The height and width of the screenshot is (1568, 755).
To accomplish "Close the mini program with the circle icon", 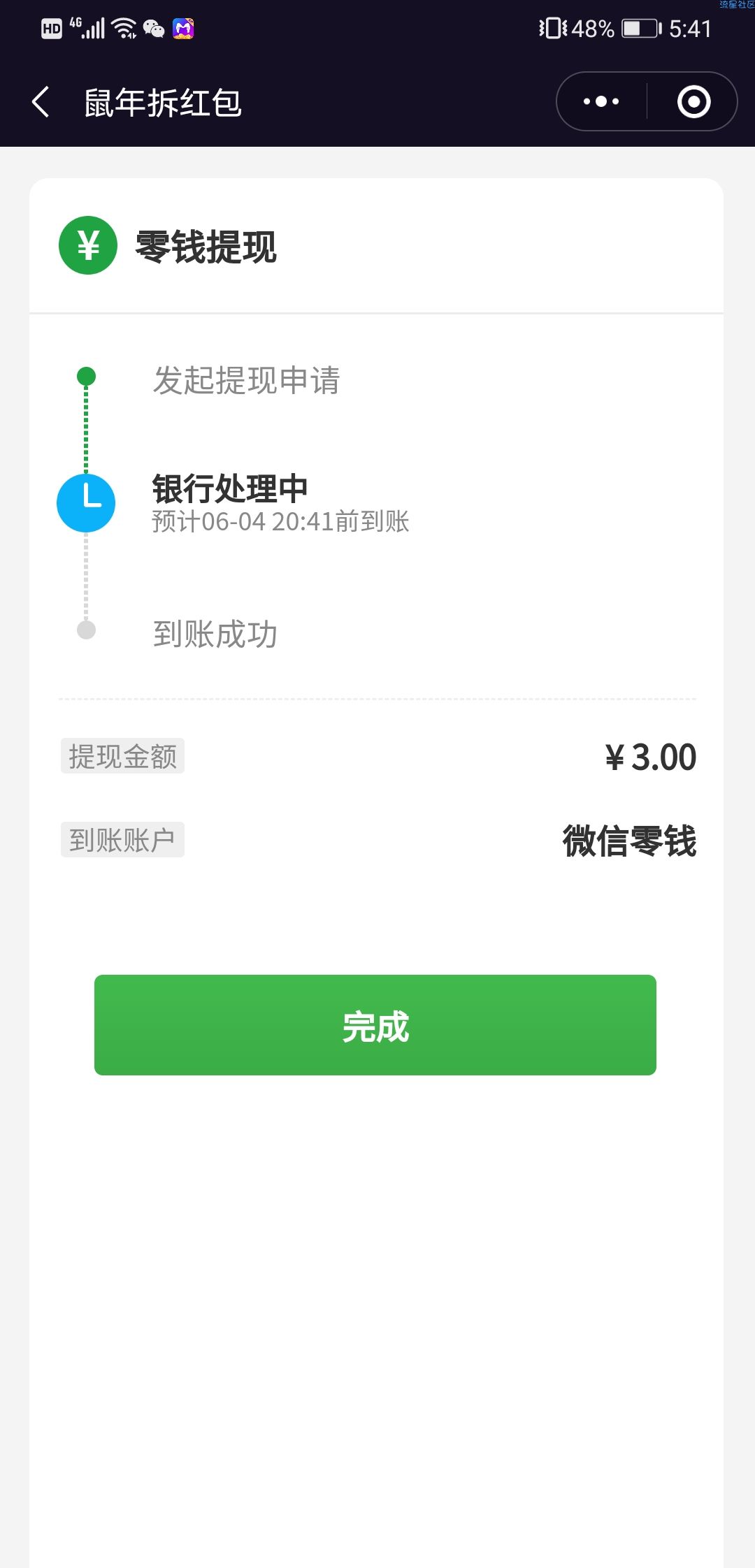I will [x=693, y=102].
